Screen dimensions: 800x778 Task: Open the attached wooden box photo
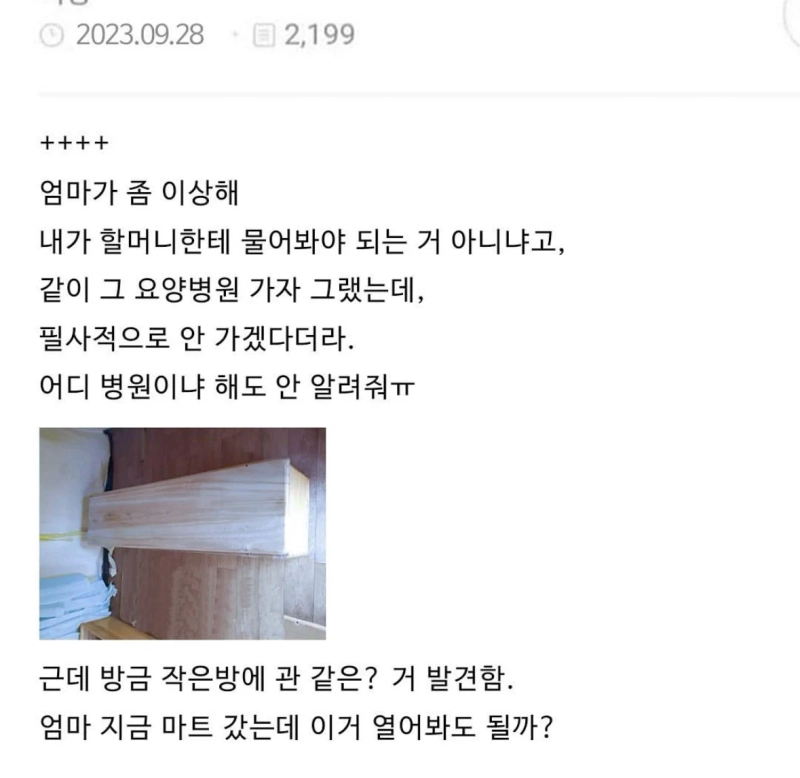pyautogui.click(x=182, y=533)
